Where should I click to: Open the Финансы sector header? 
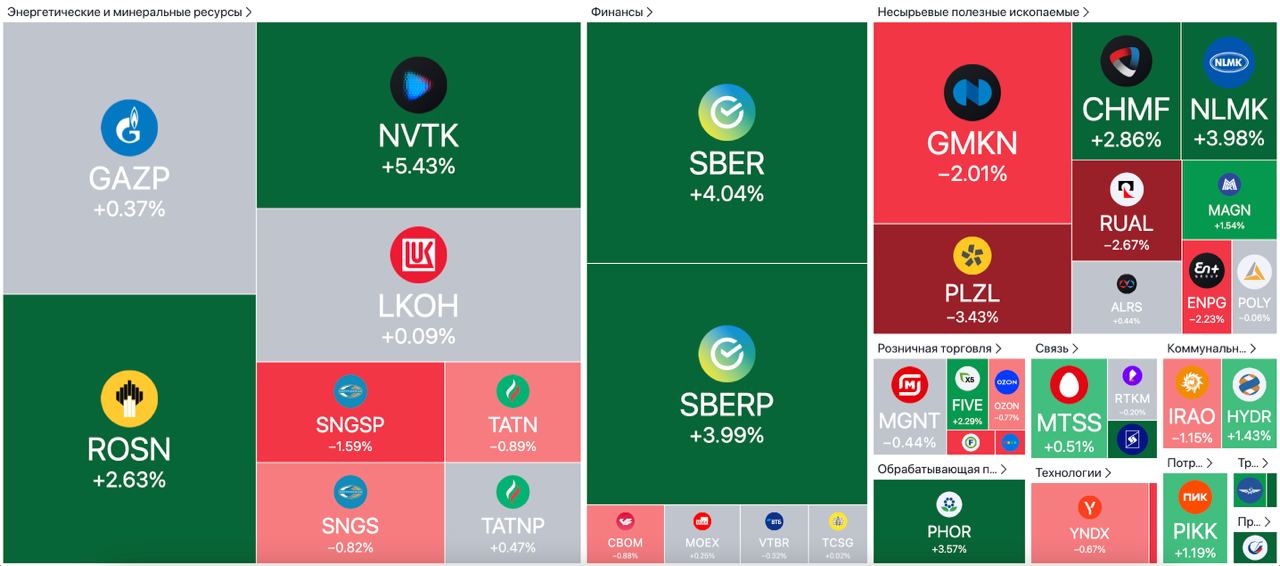coord(622,12)
